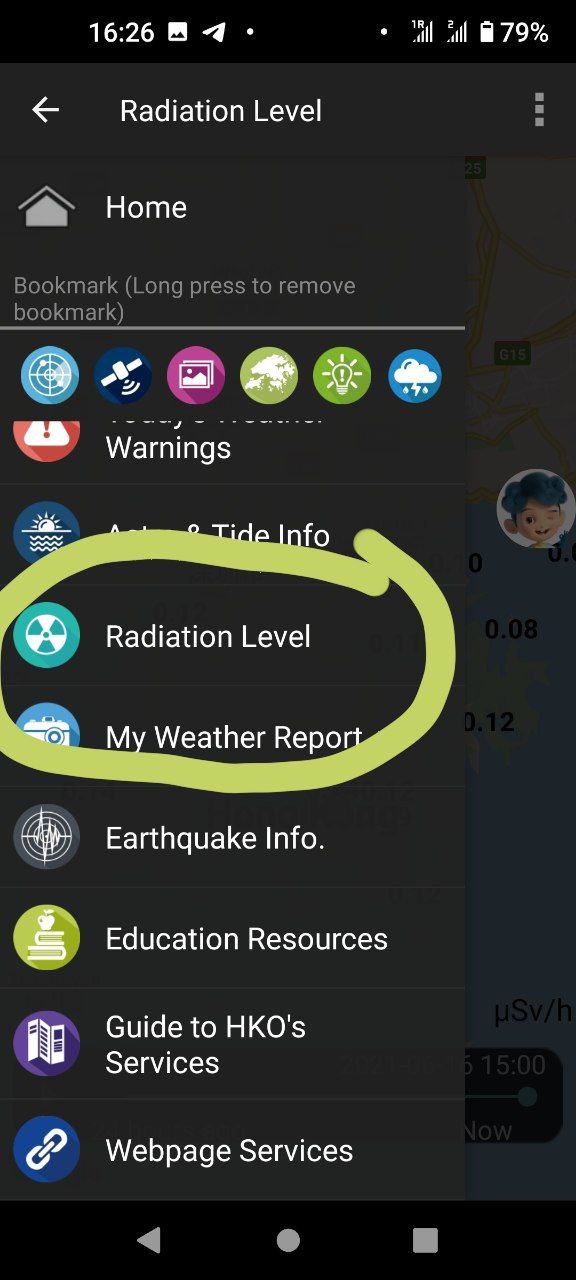Go back using the app bar arrow
Screen dimensions: 576x1280
46,110
